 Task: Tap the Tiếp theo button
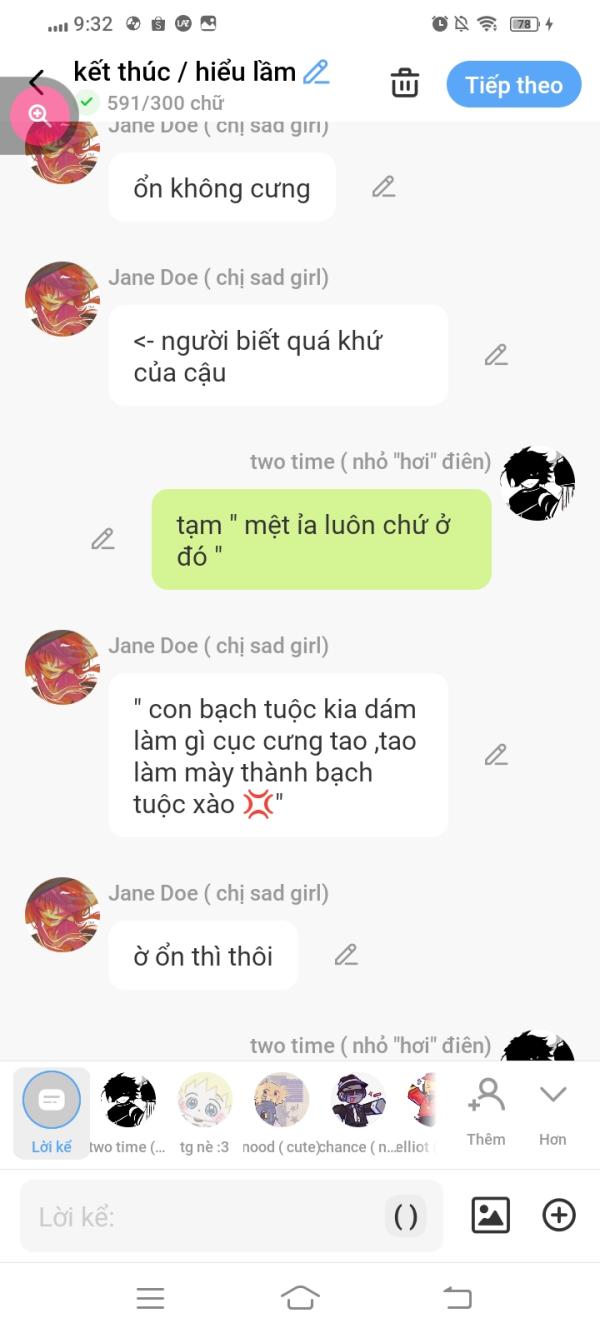point(514,85)
